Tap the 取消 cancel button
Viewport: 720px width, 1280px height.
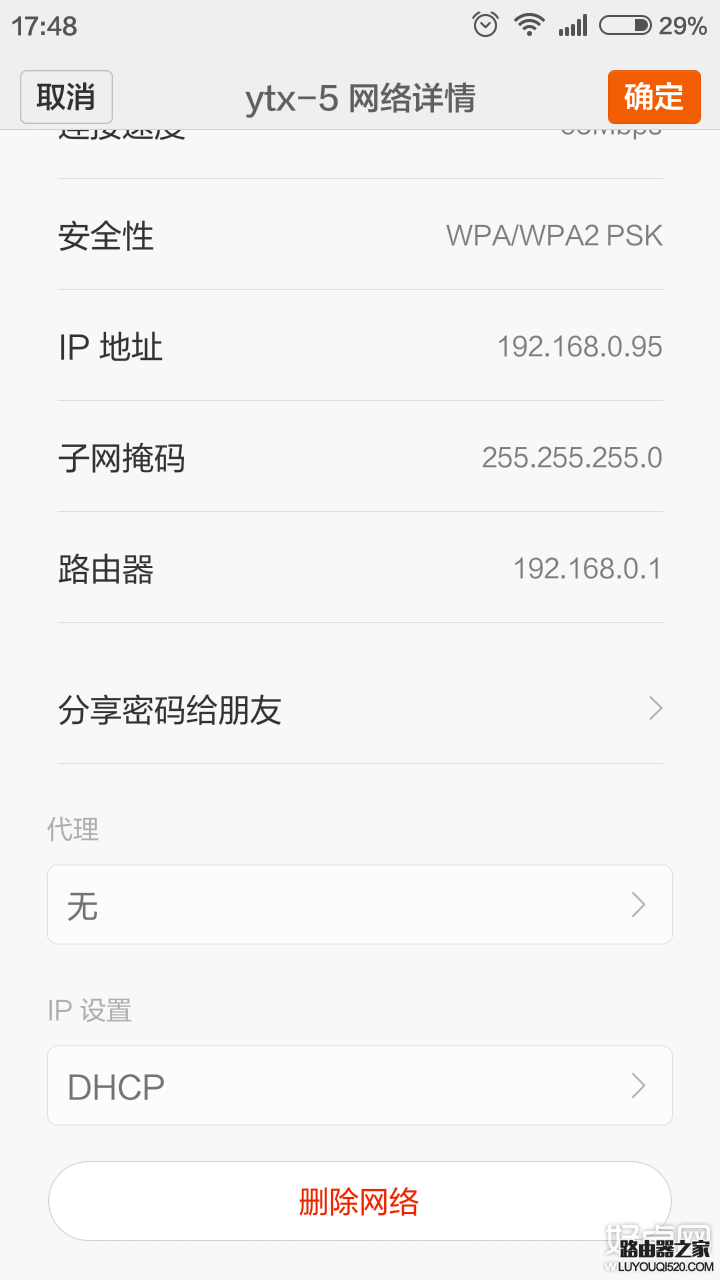[x=66, y=97]
